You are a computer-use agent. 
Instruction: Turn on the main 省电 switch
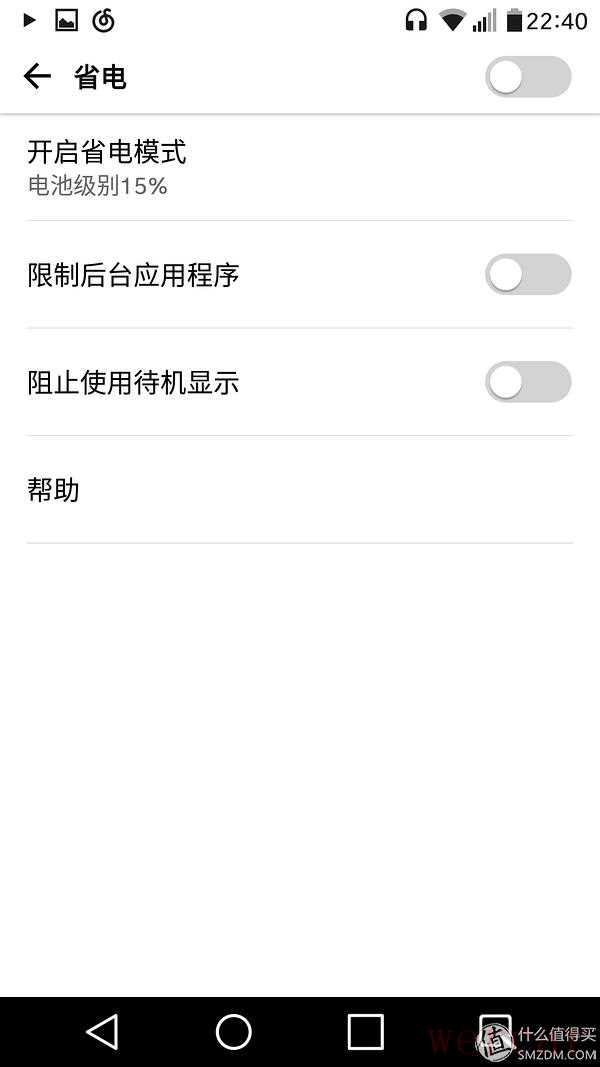click(x=527, y=77)
